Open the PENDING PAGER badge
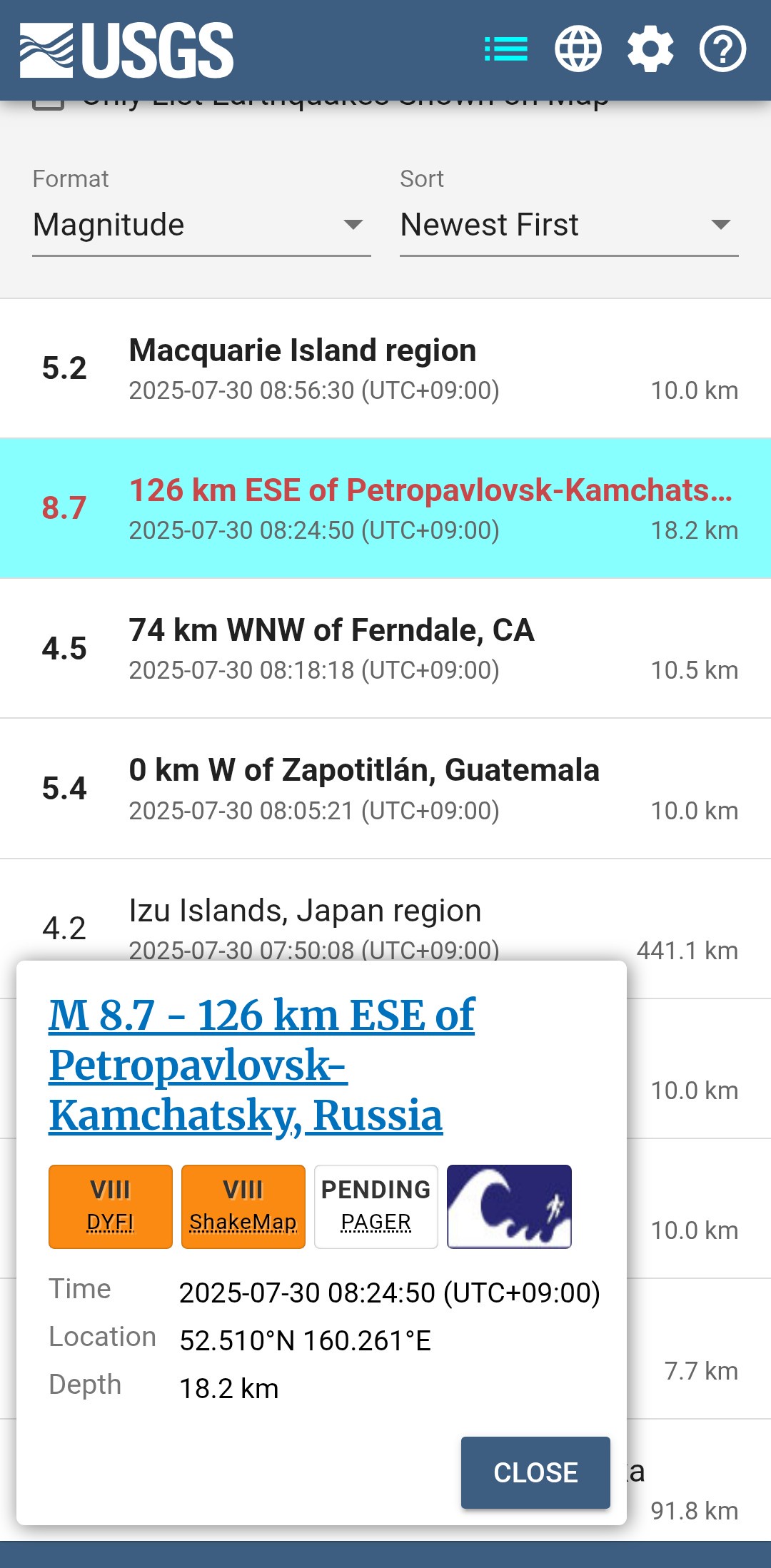Viewport: 771px width, 1568px height. coord(376,1206)
